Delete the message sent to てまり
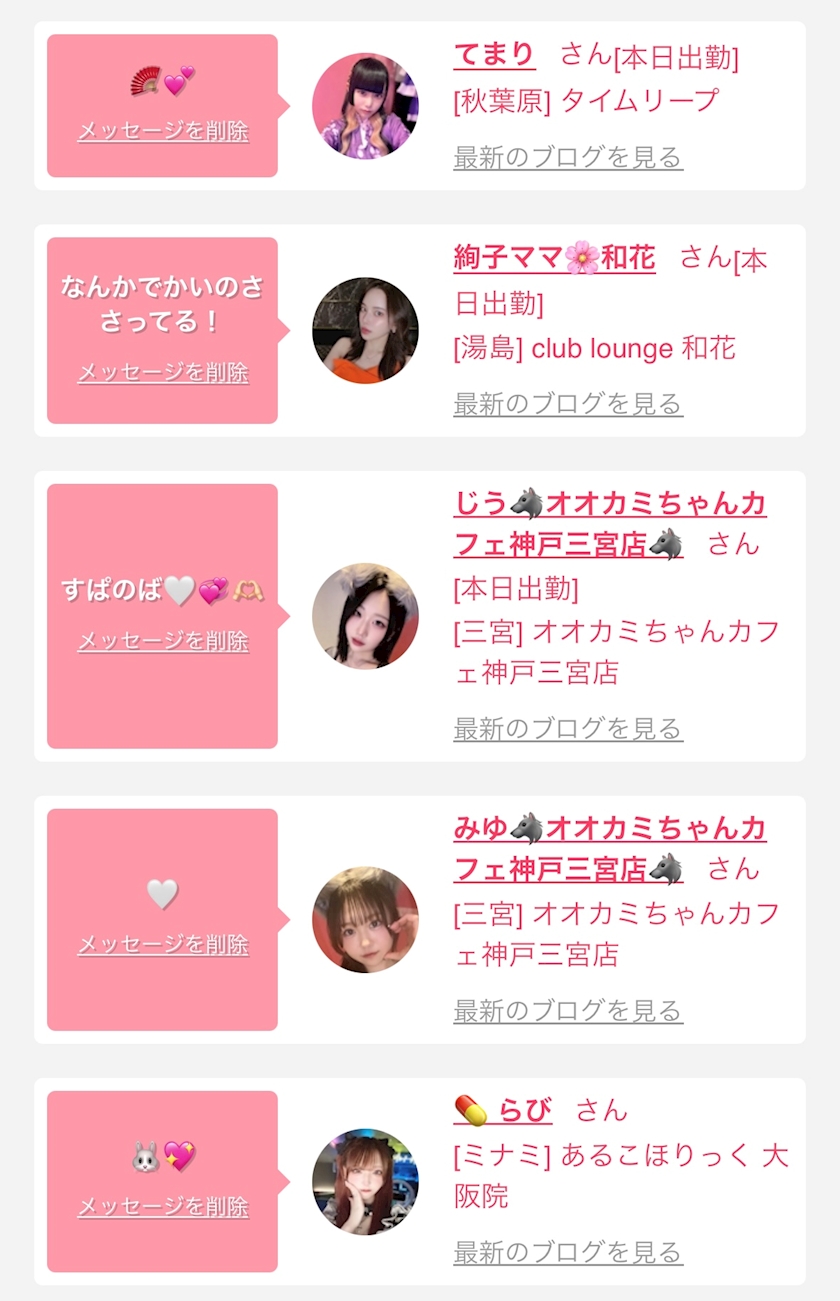 [x=163, y=131]
